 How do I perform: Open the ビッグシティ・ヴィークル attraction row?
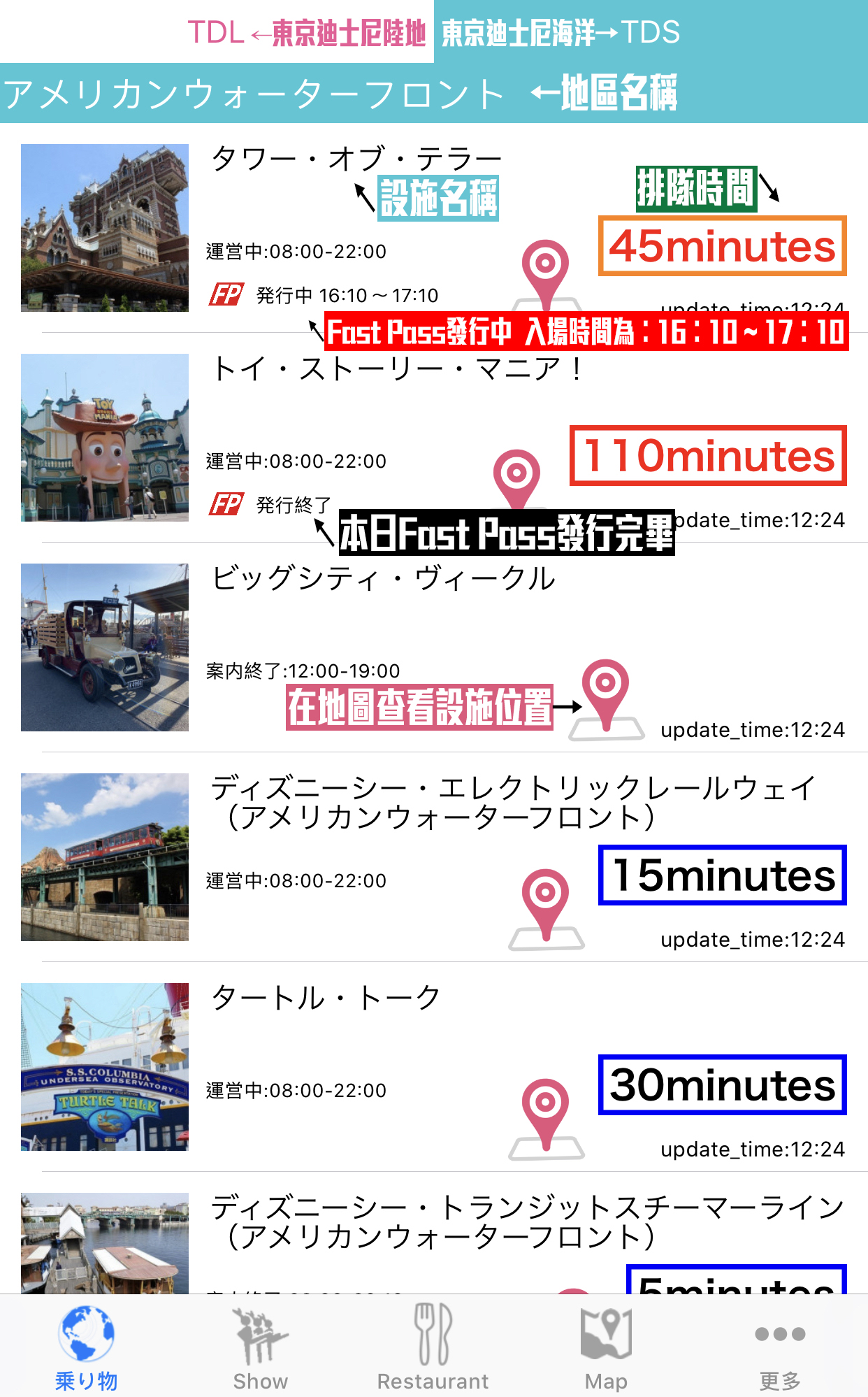point(383,579)
